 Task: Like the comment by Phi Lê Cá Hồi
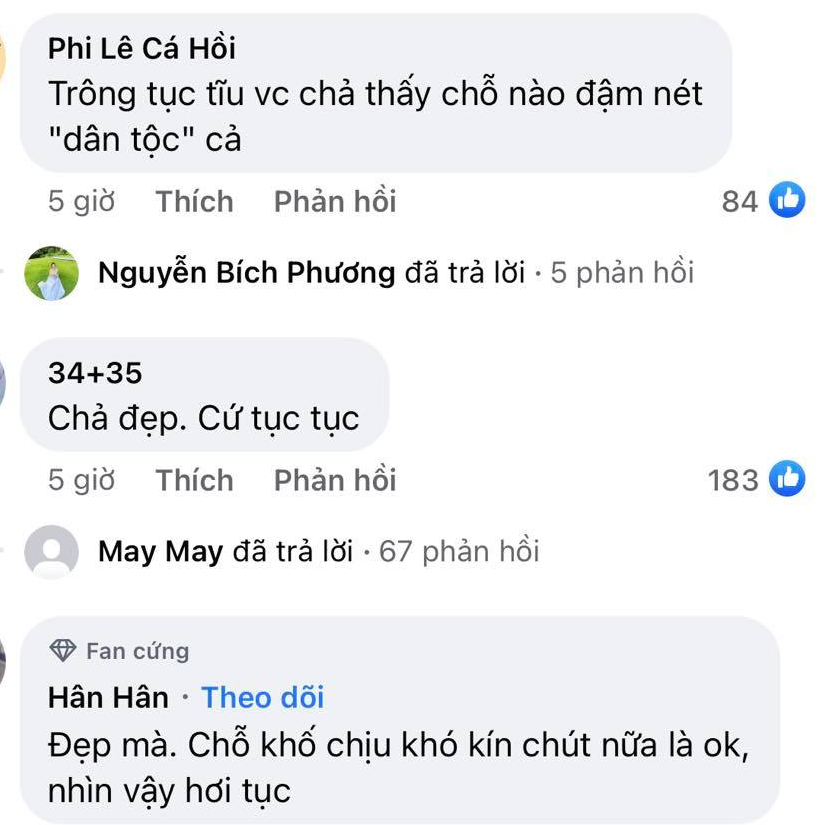194,202
